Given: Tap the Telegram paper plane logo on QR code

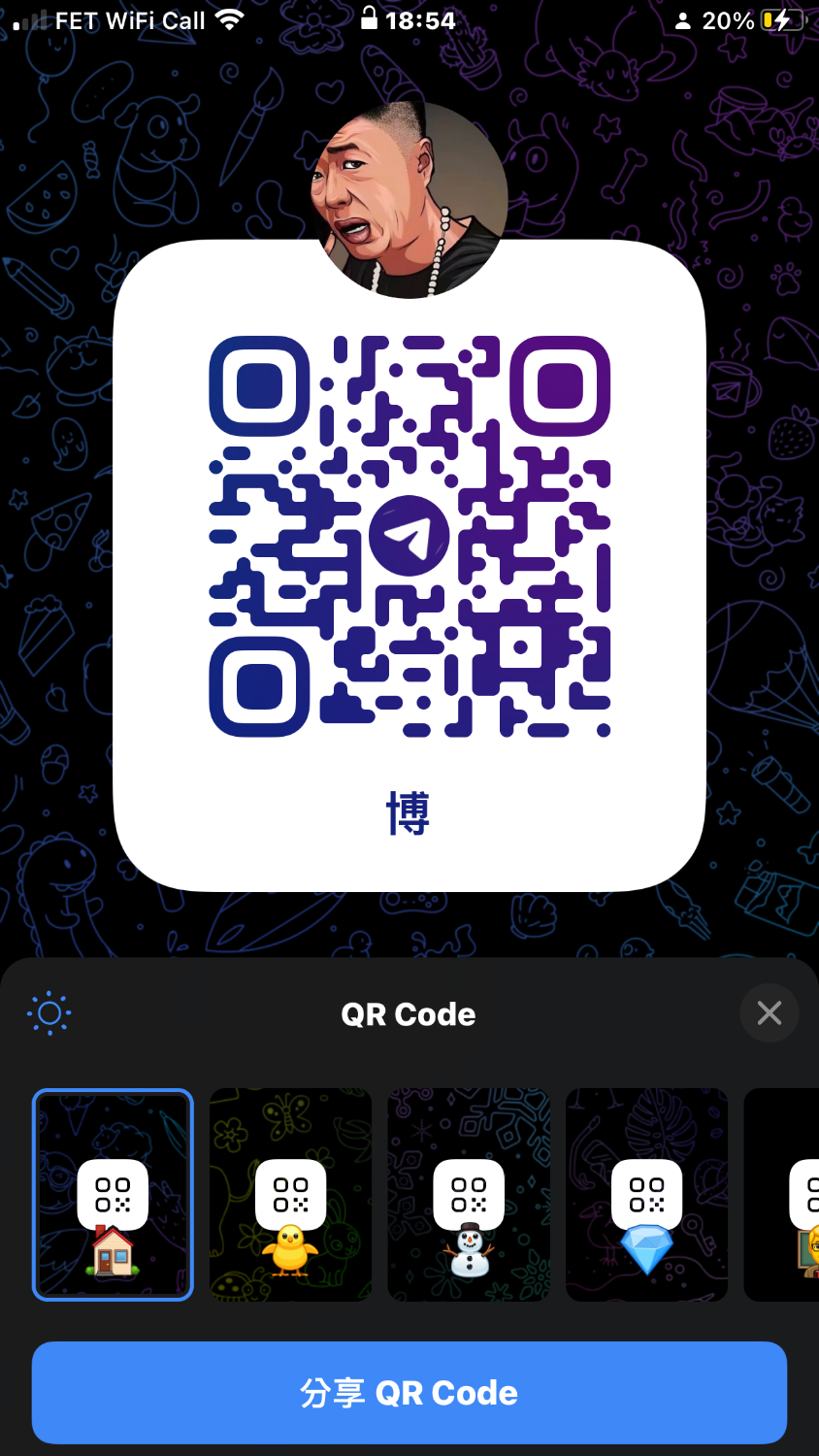Looking at the screenshot, I should (x=409, y=532).
